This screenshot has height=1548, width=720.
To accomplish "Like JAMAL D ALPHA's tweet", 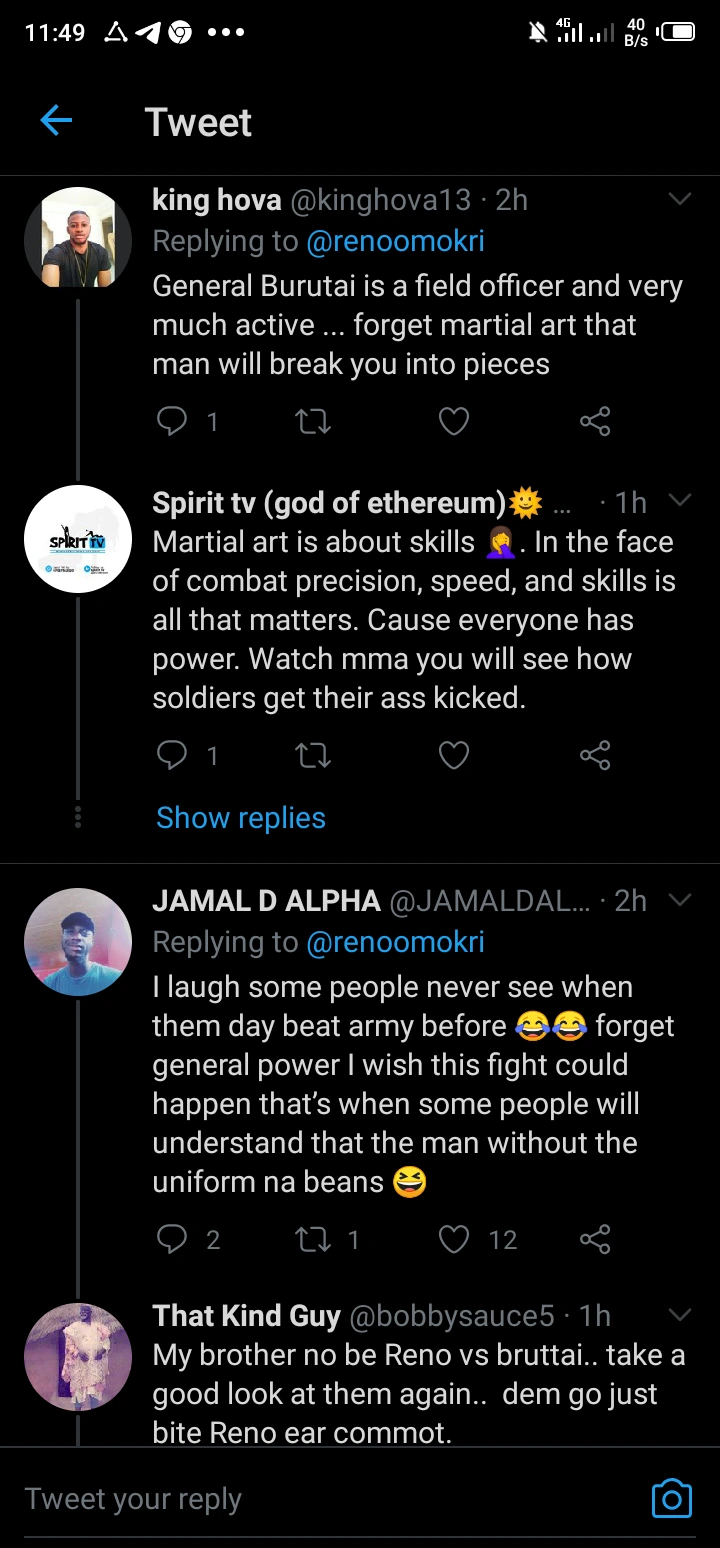I will [x=454, y=1240].
